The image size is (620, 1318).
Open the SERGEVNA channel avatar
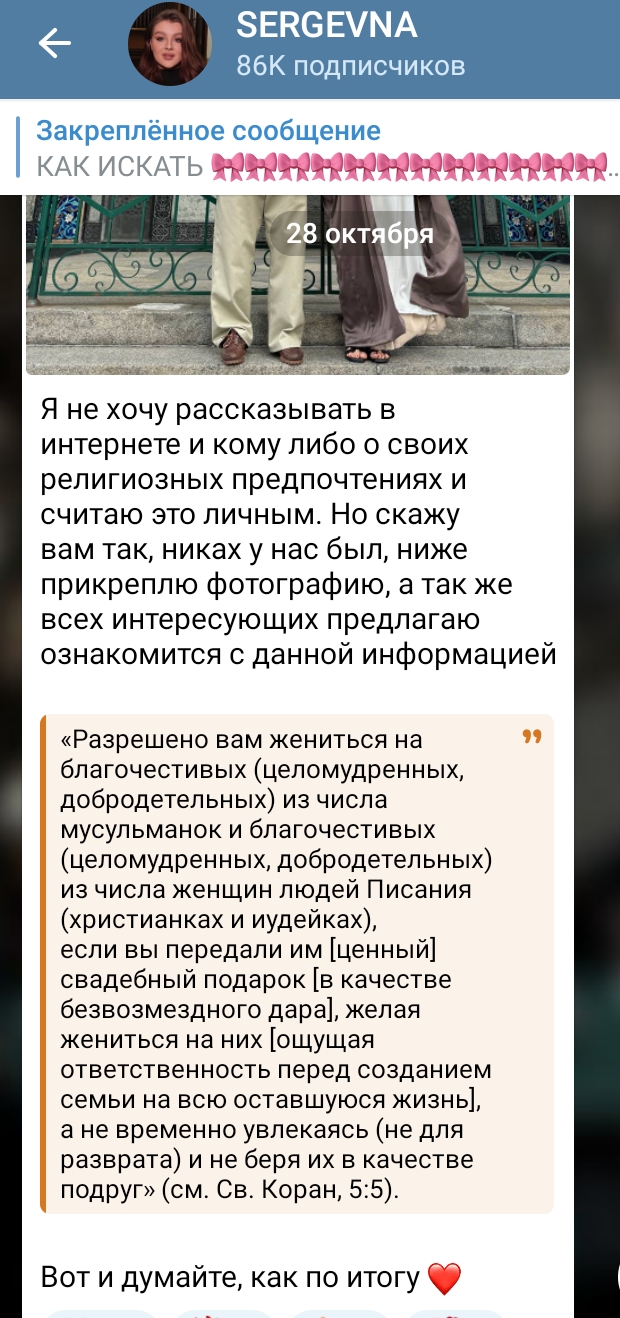click(170, 44)
